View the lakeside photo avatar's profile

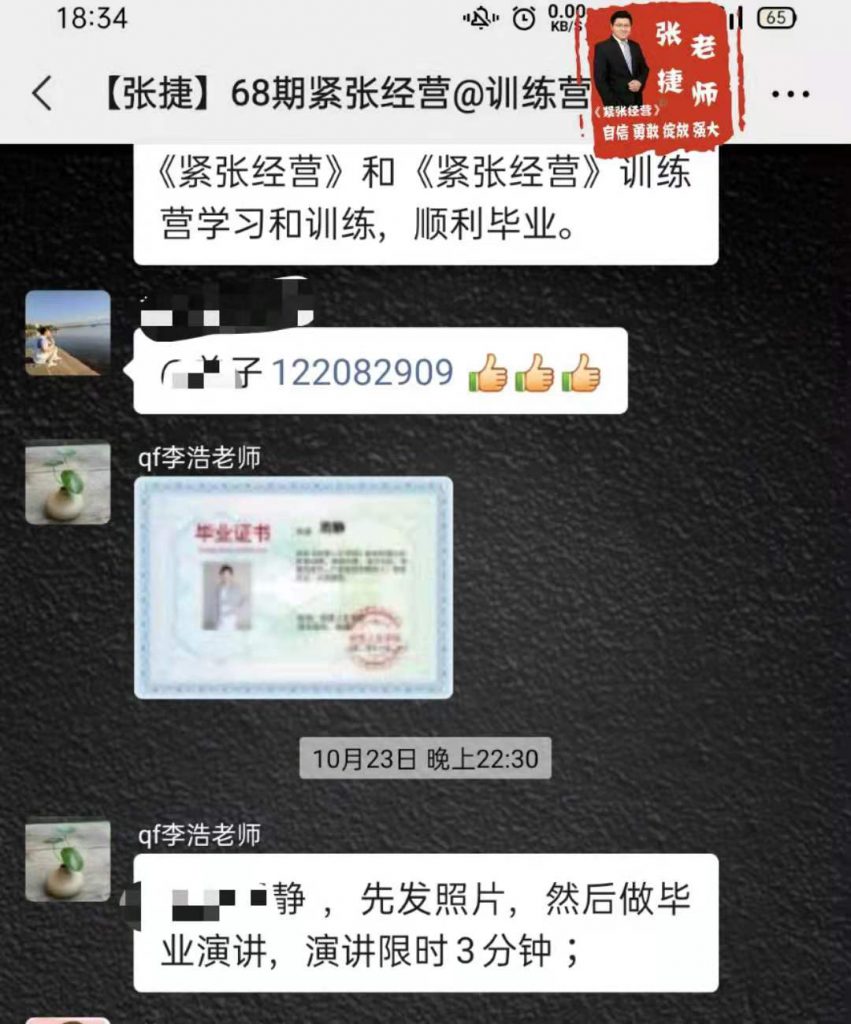68,333
